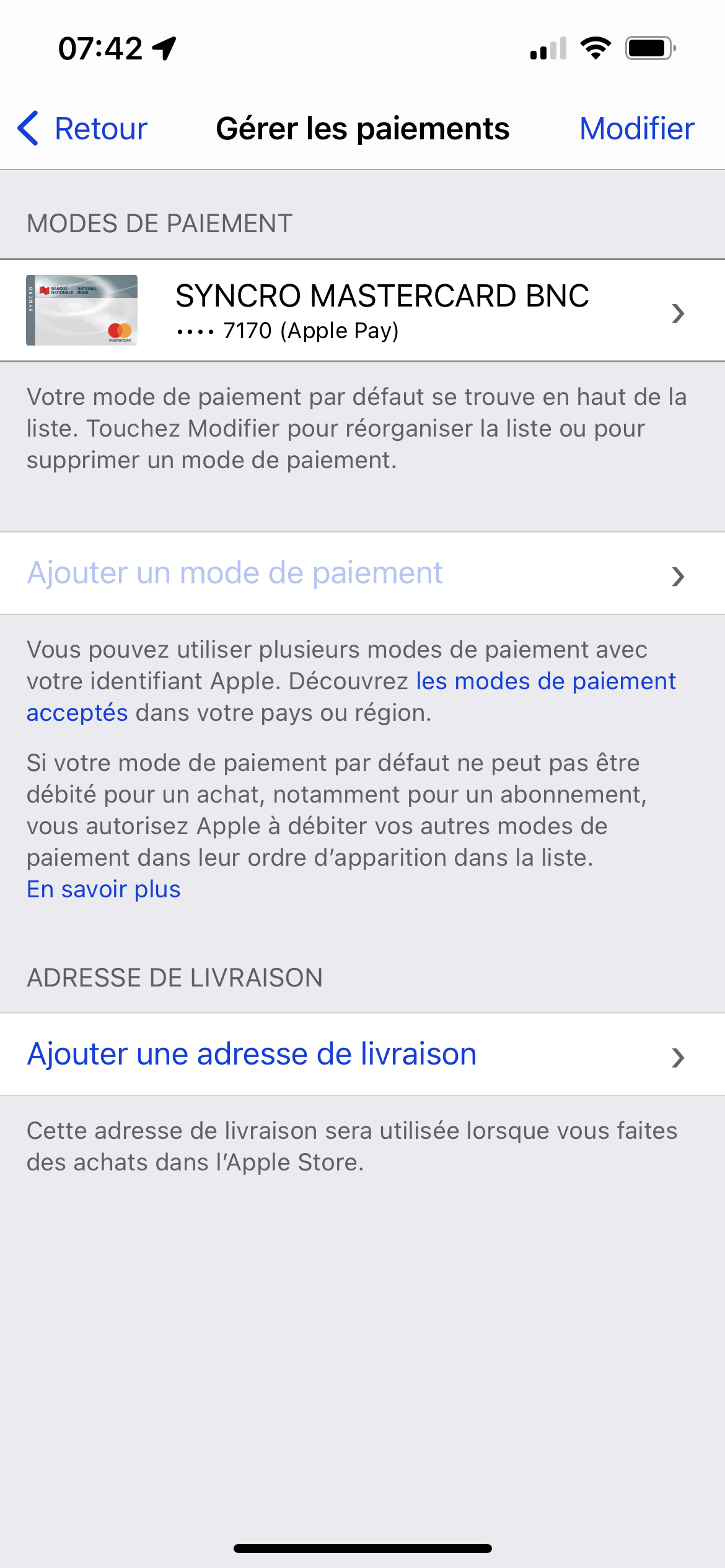Go back using the Retour button
This screenshot has width=725, height=1568.
(83, 129)
